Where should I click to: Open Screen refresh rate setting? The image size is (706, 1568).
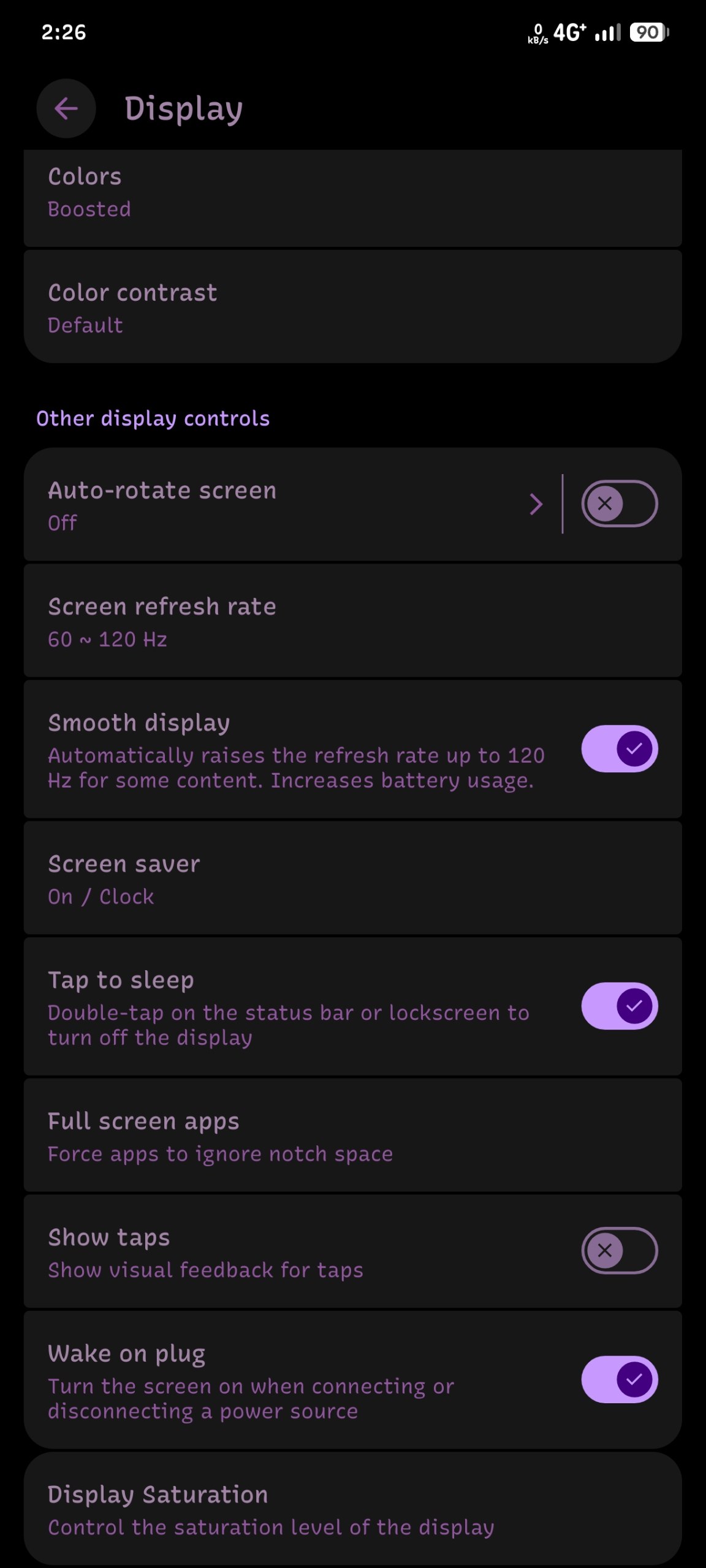tap(352, 620)
